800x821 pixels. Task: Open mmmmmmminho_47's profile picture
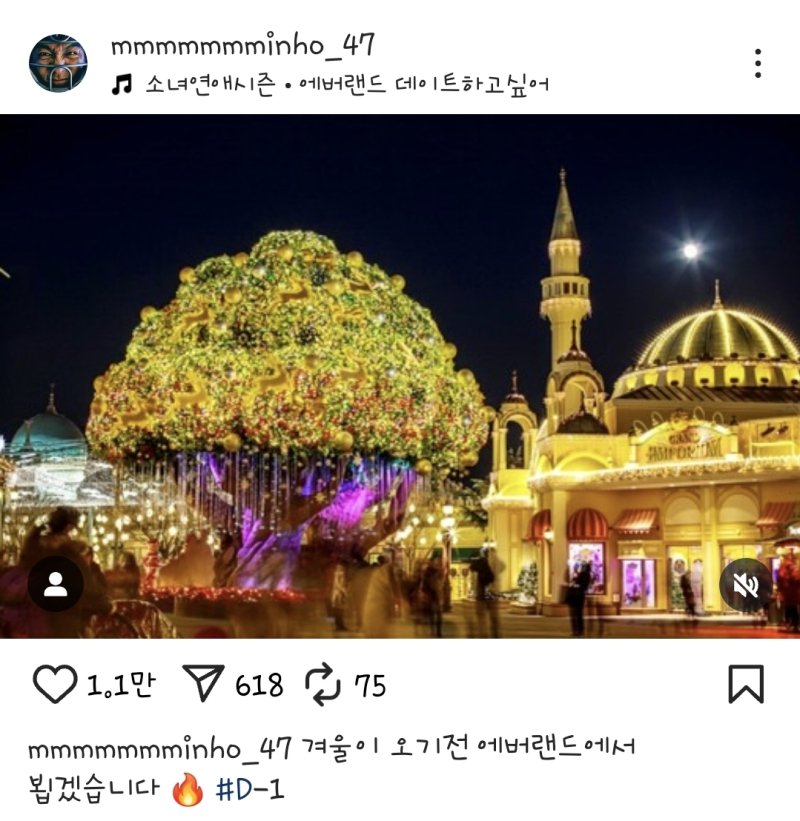pyautogui.click(x=58, y=64)
